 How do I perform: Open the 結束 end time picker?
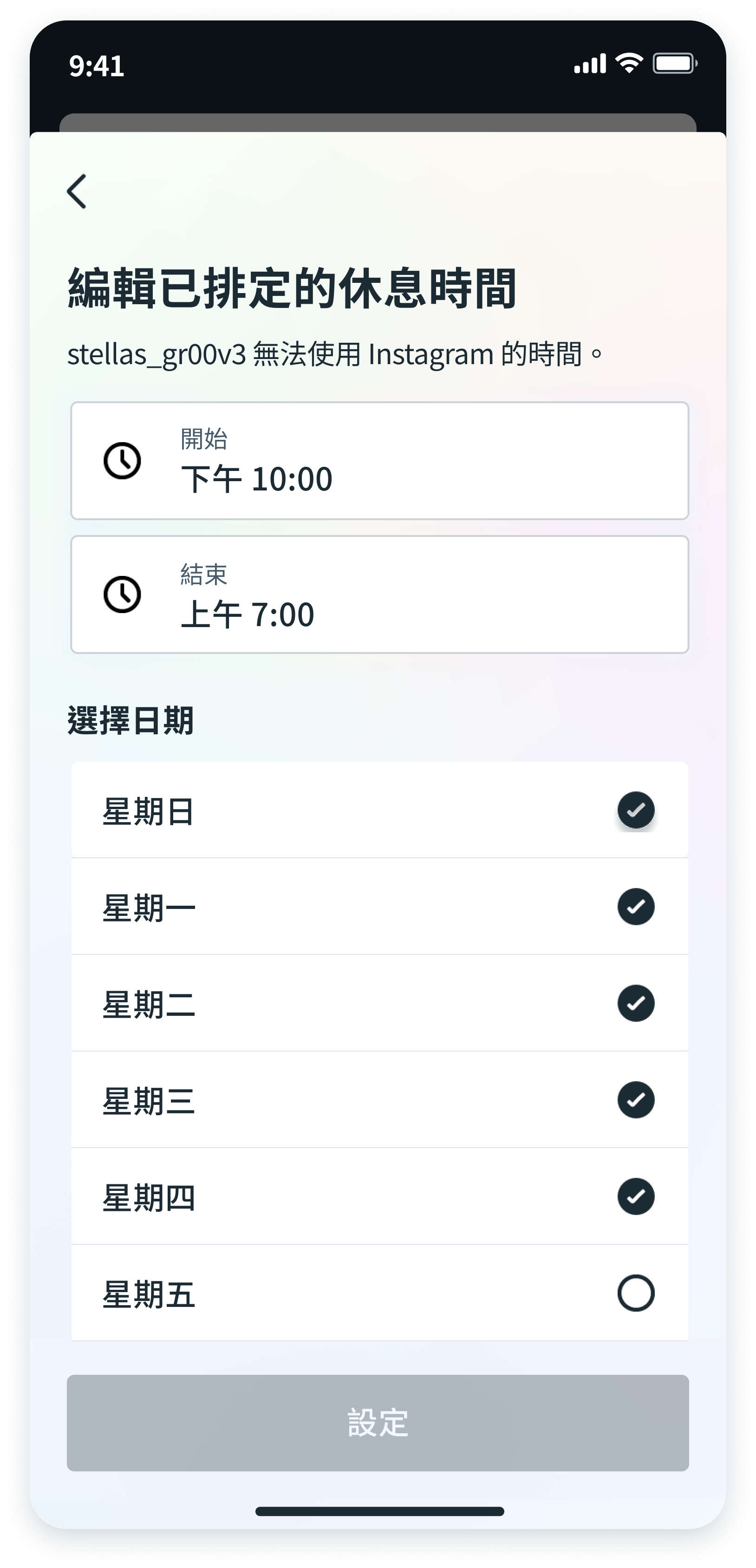click(x=379, y=595)
